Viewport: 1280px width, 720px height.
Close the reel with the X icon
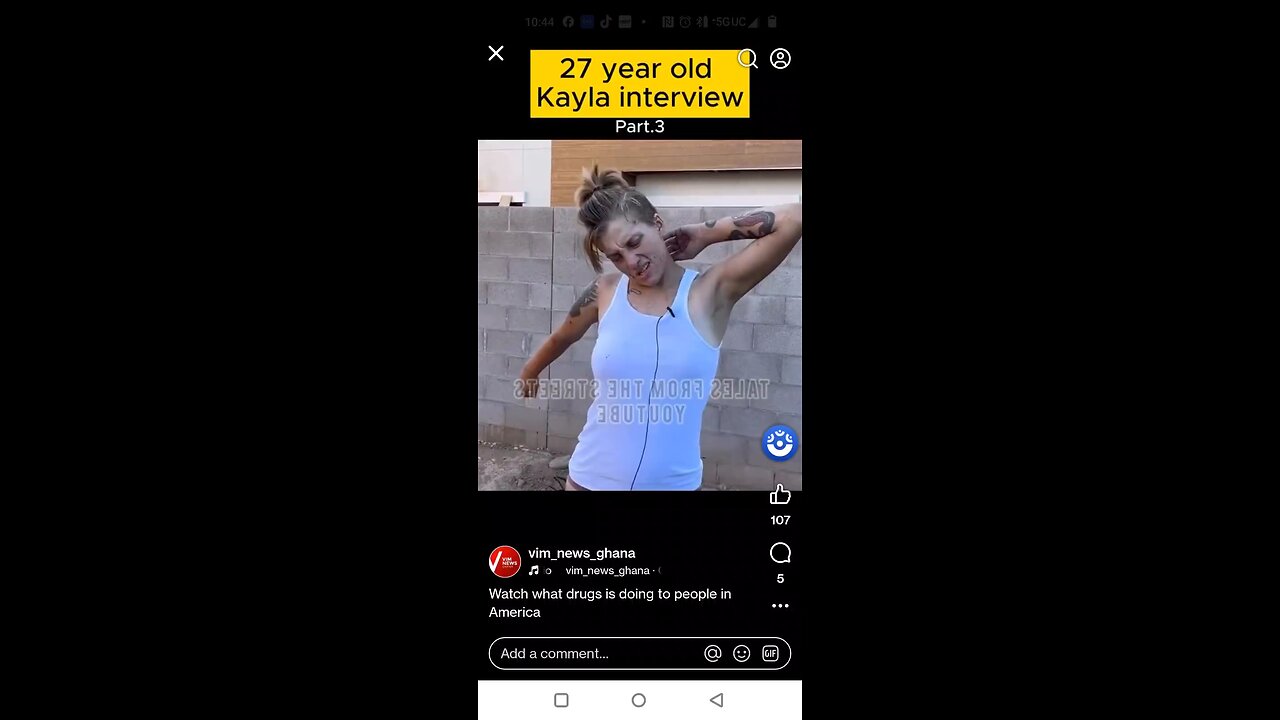click(496, 54)
